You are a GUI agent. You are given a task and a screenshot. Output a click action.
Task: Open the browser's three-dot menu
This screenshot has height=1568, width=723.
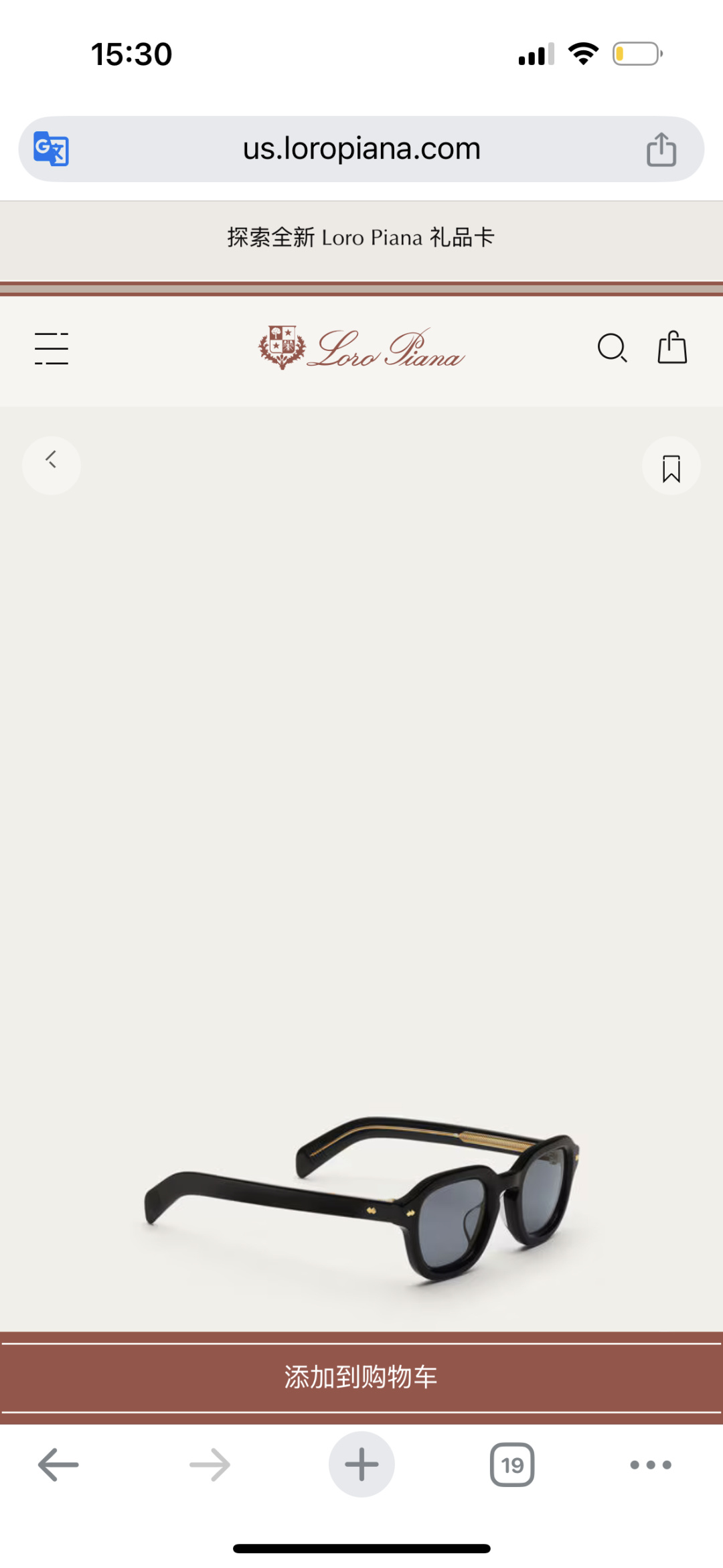click(650, 1464)
